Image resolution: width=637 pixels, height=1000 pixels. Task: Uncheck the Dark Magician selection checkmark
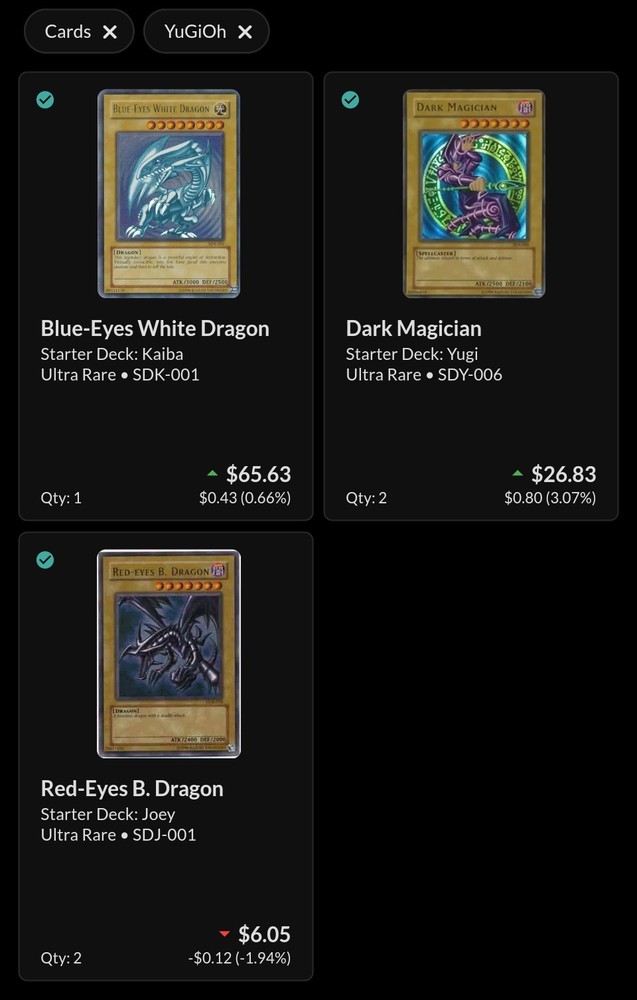350,99
